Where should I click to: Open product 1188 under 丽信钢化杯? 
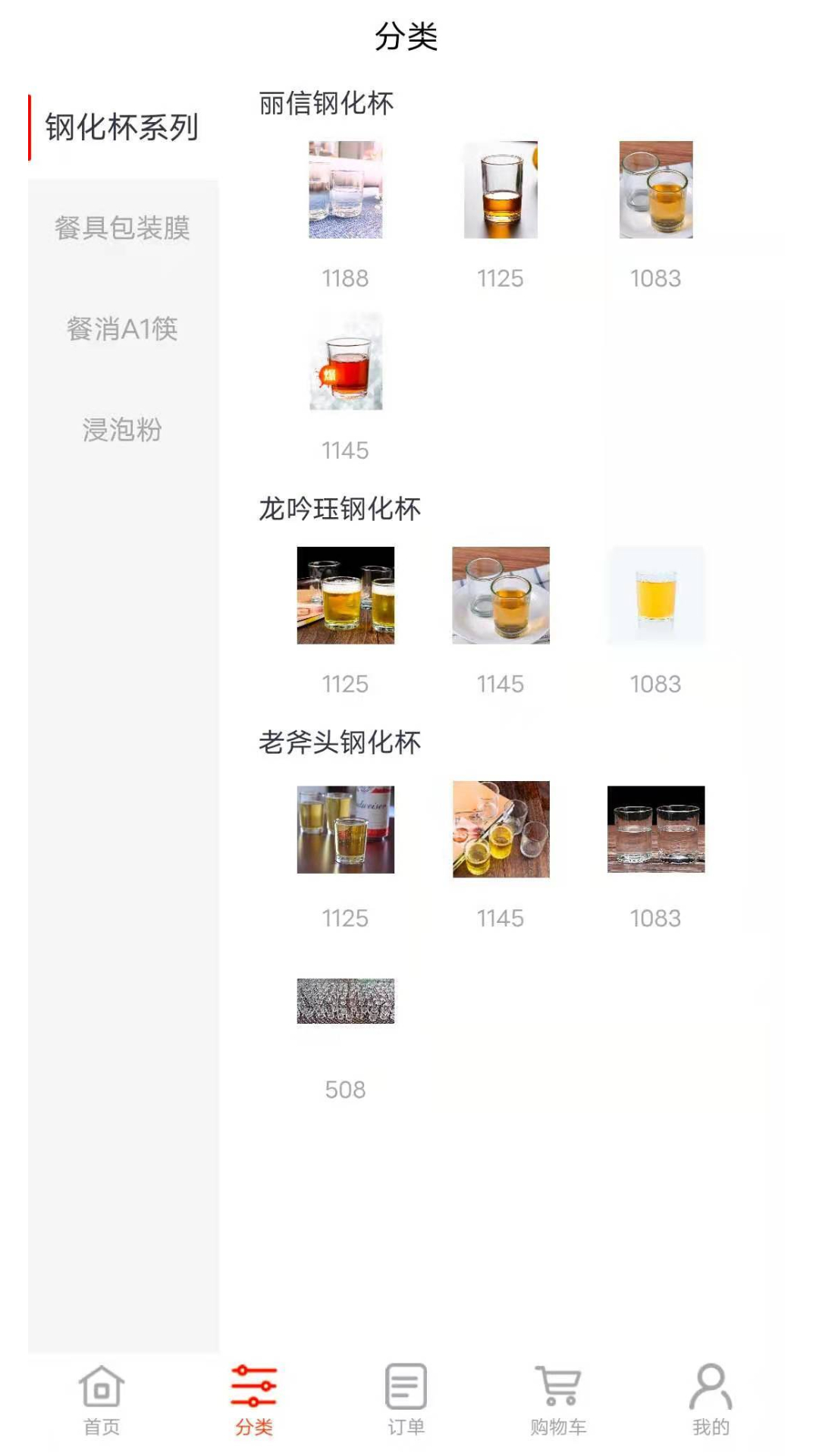tap(345, 190)
